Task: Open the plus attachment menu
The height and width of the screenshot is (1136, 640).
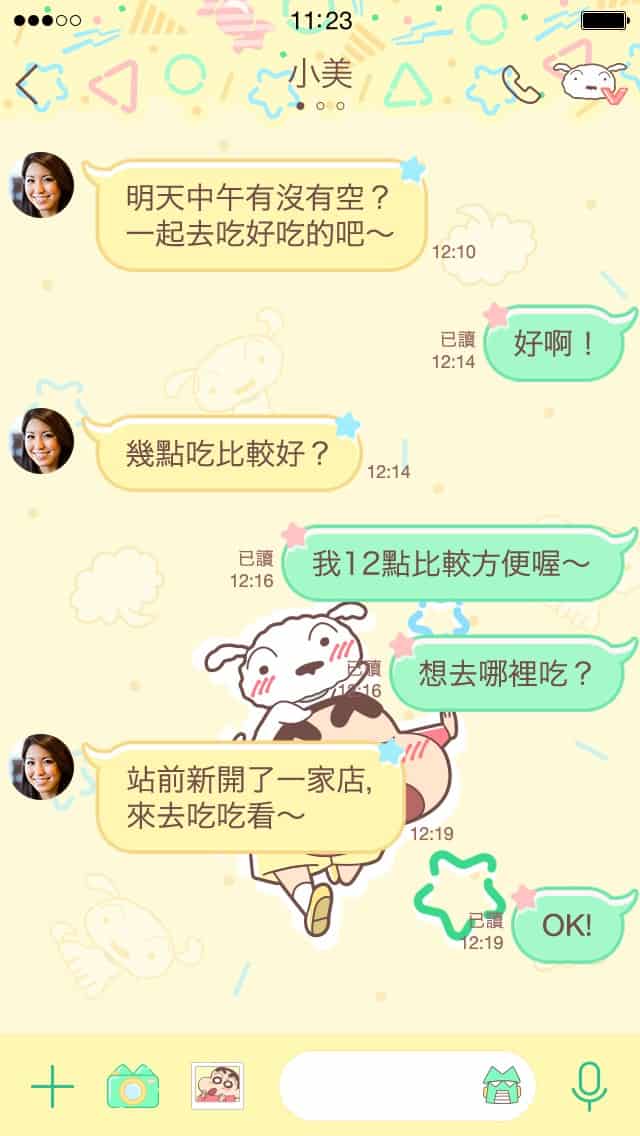Action: click(x=52, y=1086)
